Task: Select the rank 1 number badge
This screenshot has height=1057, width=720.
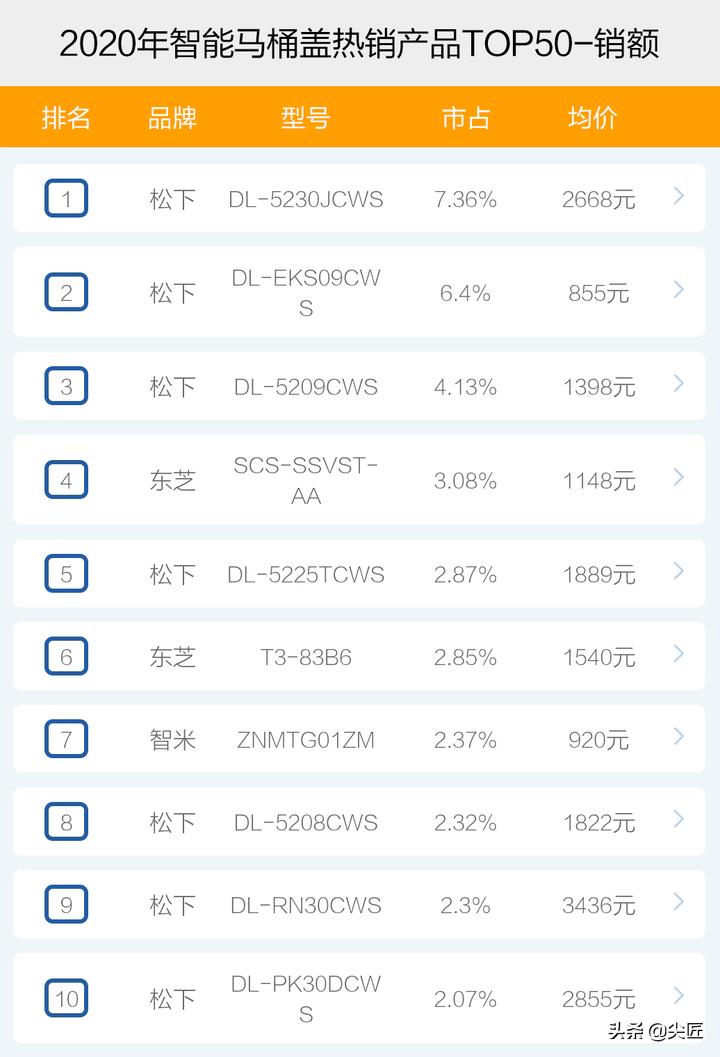Action: [x=66, y=198]
